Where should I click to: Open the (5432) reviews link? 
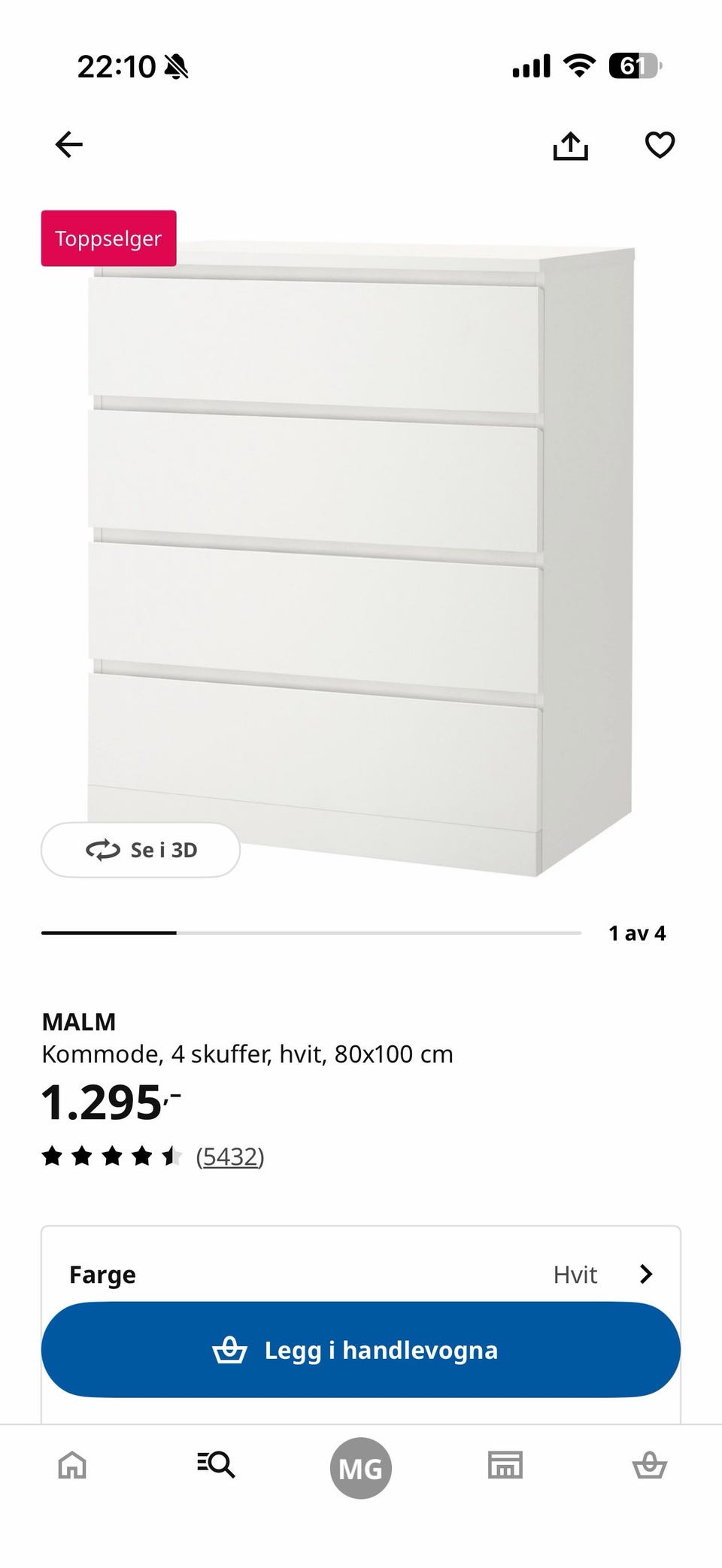point(229,1157)
